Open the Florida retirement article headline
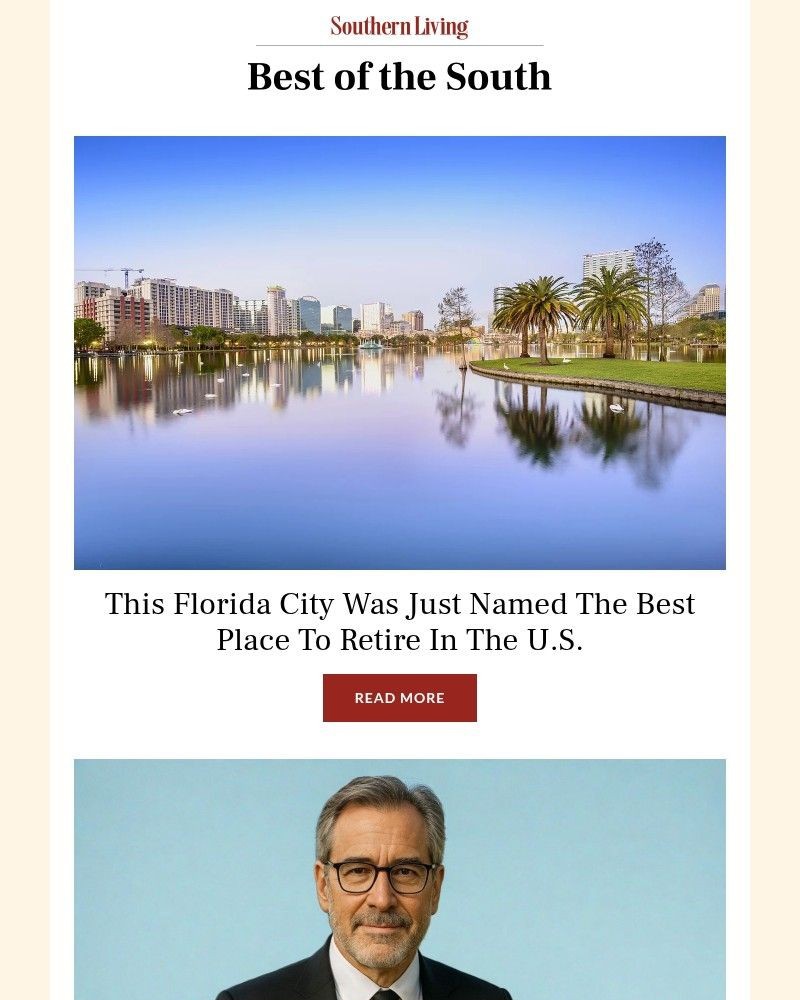Image resolution: width=800 pixels, height=1000 pixels. click(x=400, y=621)
